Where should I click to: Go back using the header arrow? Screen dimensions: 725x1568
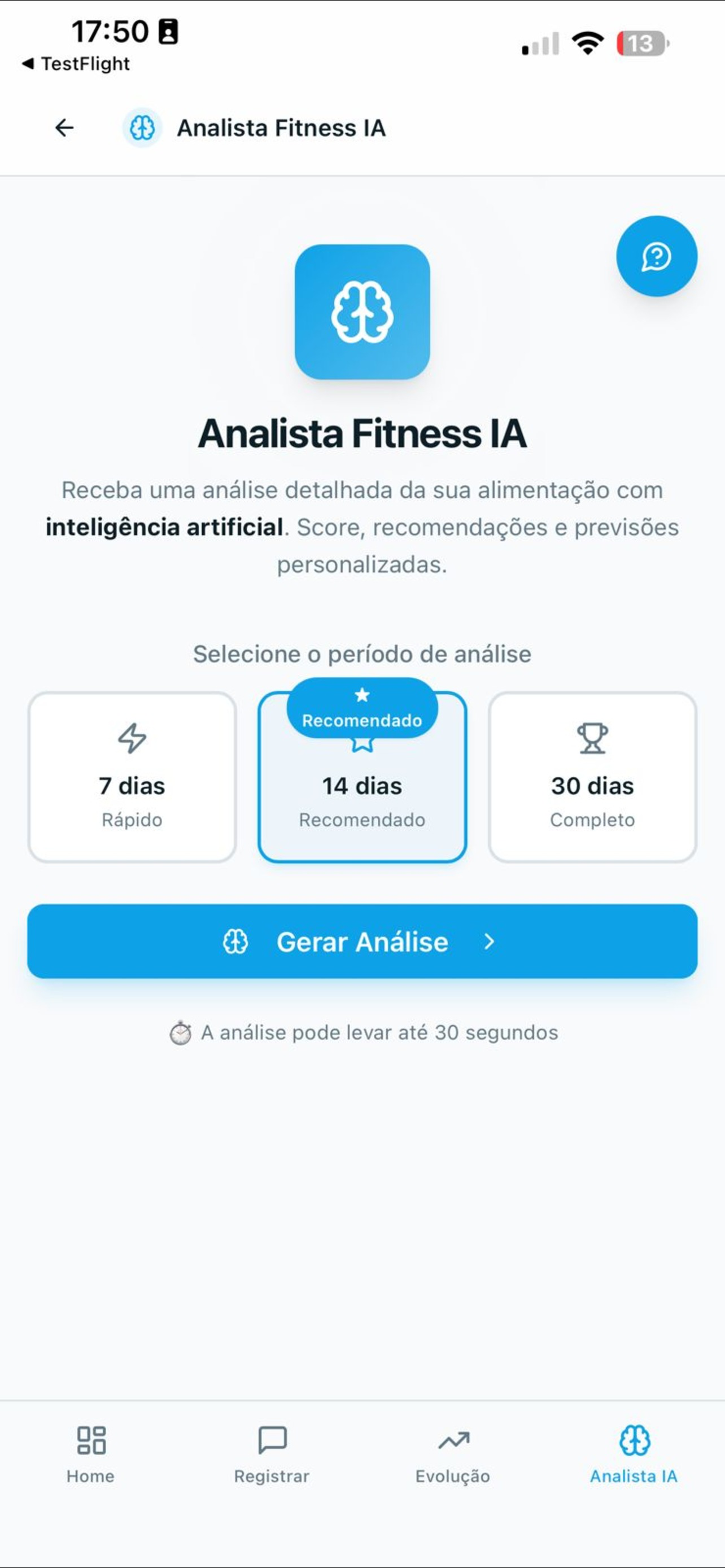point(64,128)
